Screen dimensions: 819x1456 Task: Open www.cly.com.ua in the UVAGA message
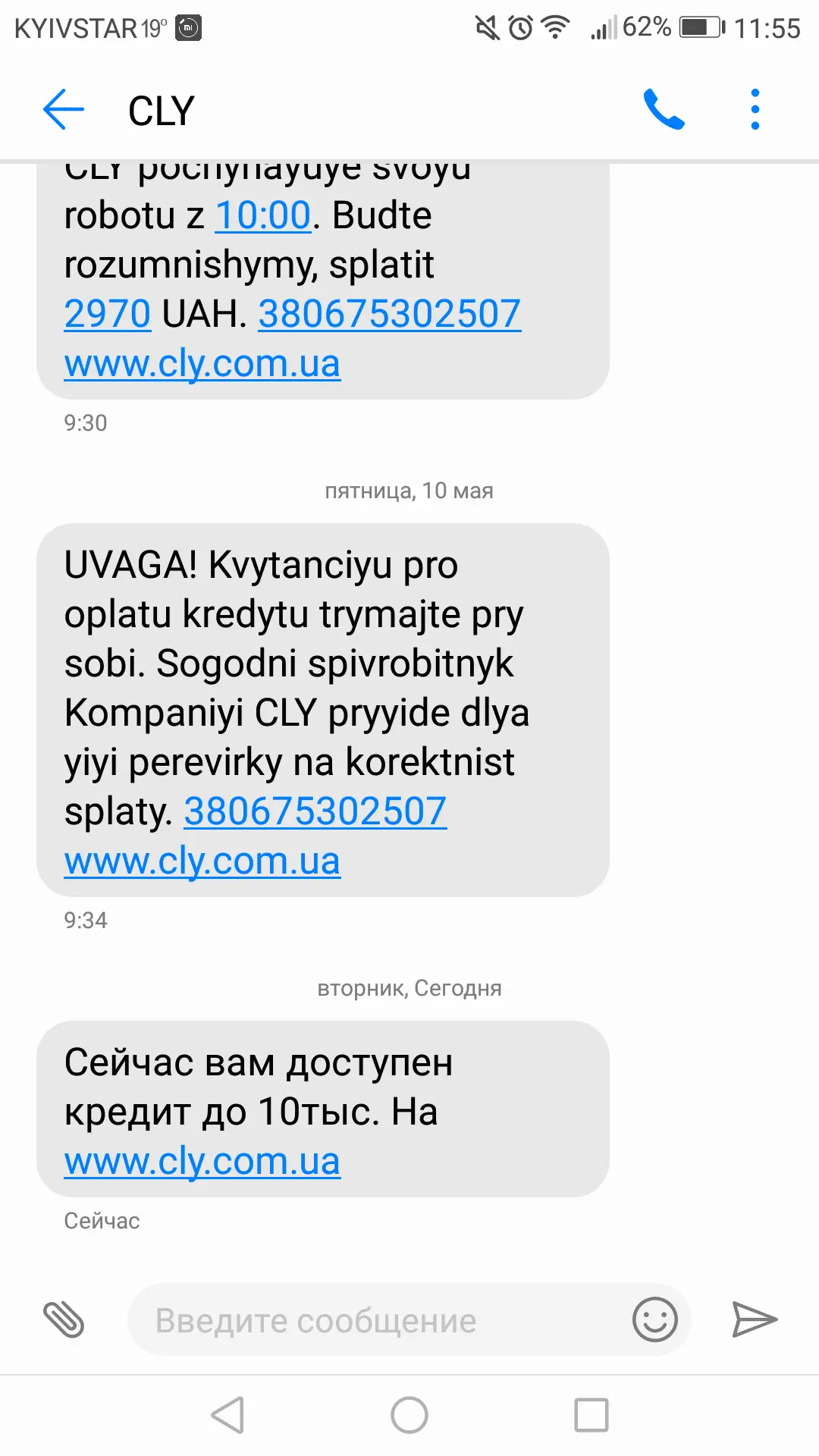pos(202,861)
